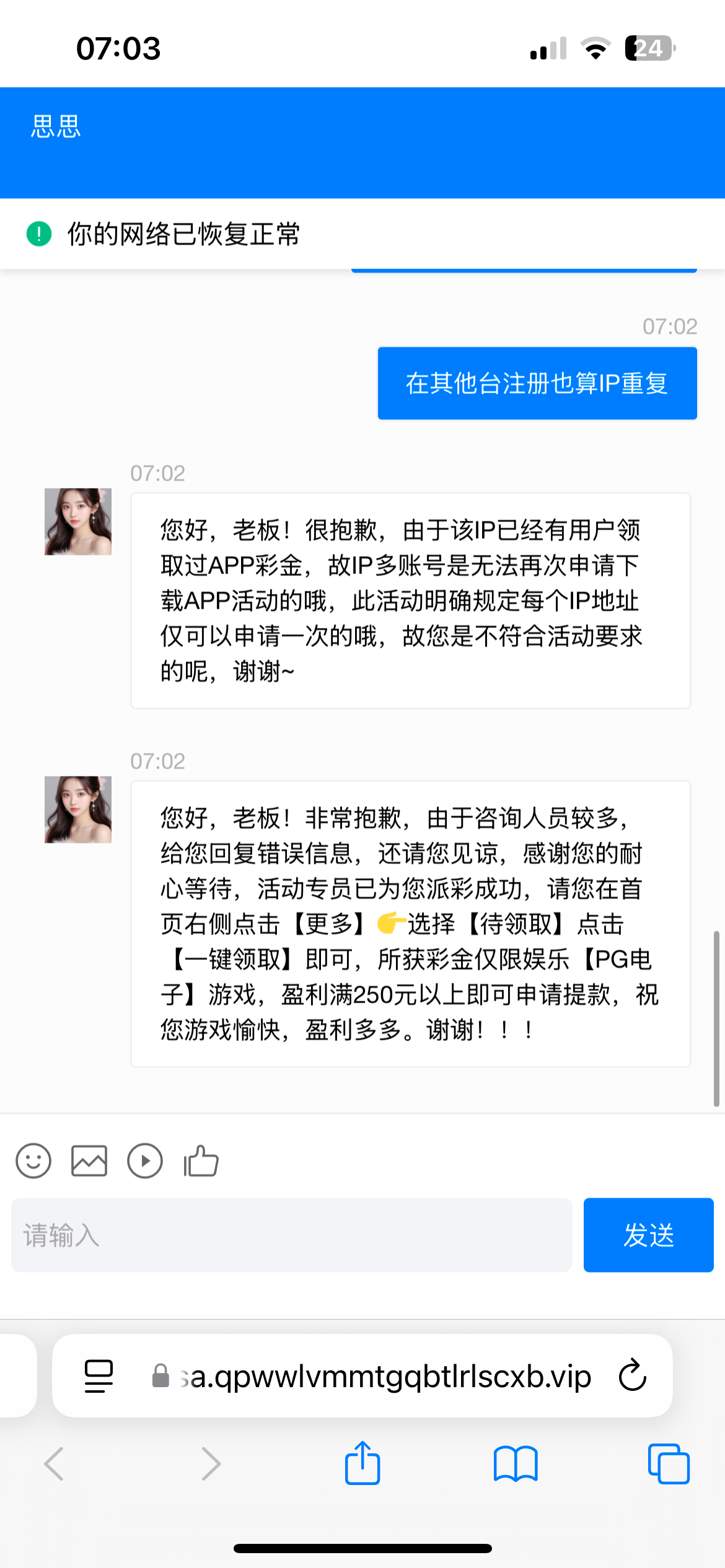
Task: Attach an image to the chat
Action: [89, 1161]
